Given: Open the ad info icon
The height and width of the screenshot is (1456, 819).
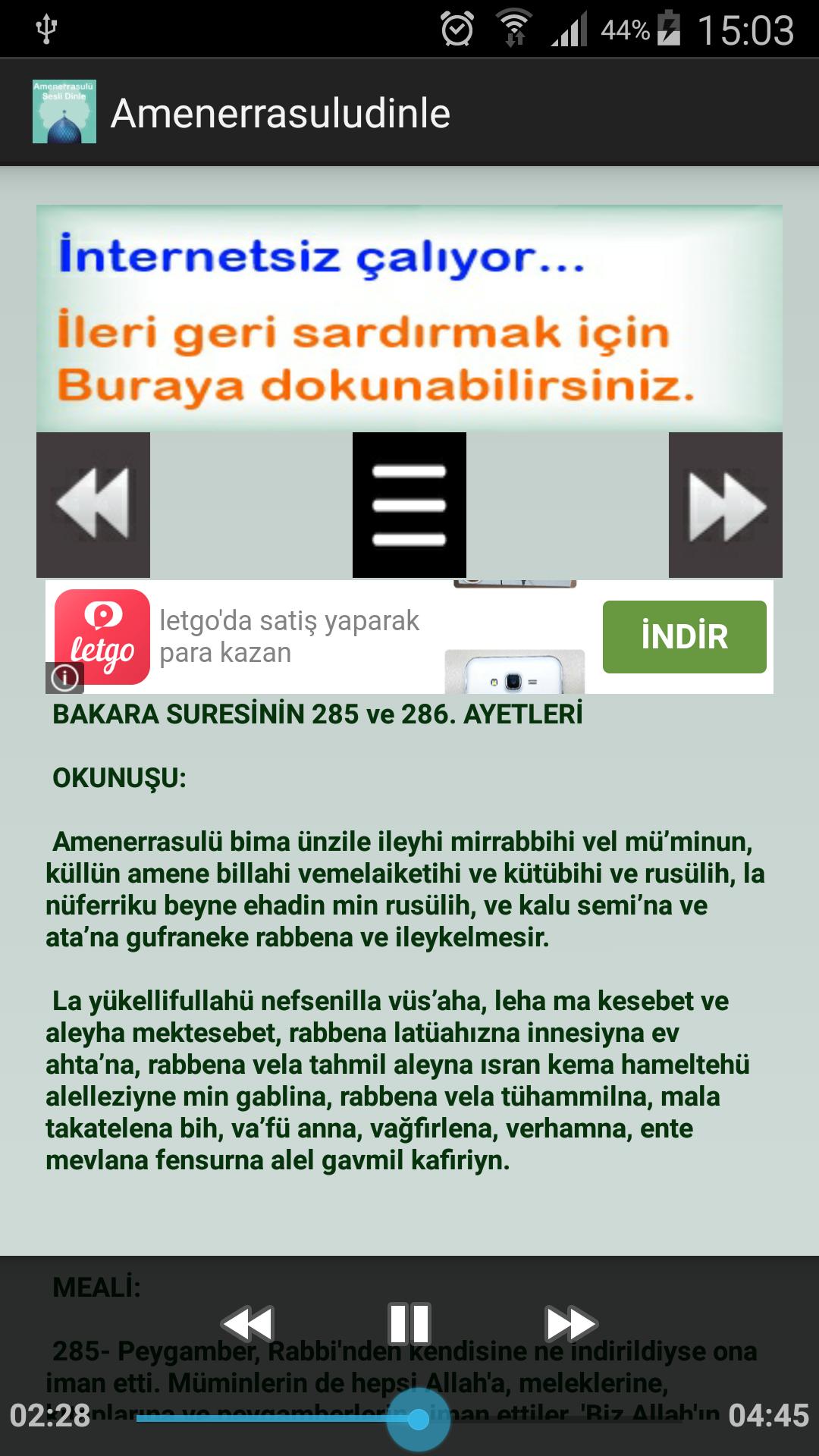Looking at the screenshot, I should coord(65,677).
